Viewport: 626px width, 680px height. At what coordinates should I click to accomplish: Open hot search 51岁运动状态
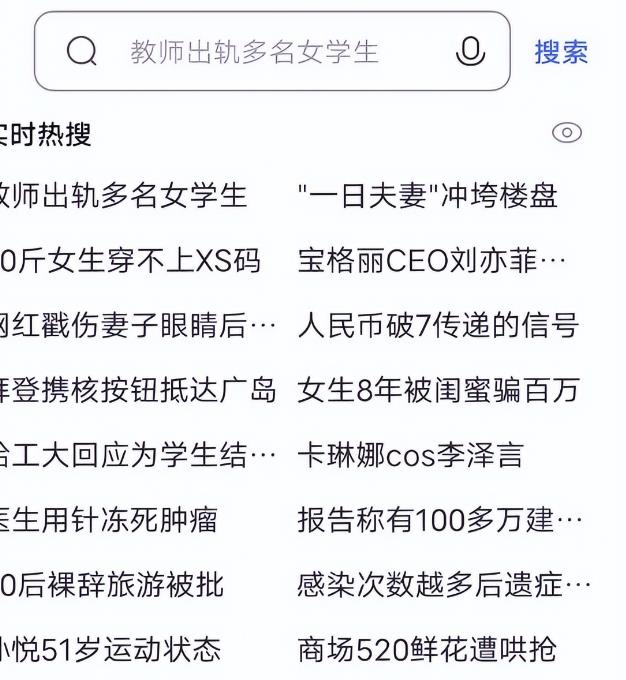coord(110,650)
